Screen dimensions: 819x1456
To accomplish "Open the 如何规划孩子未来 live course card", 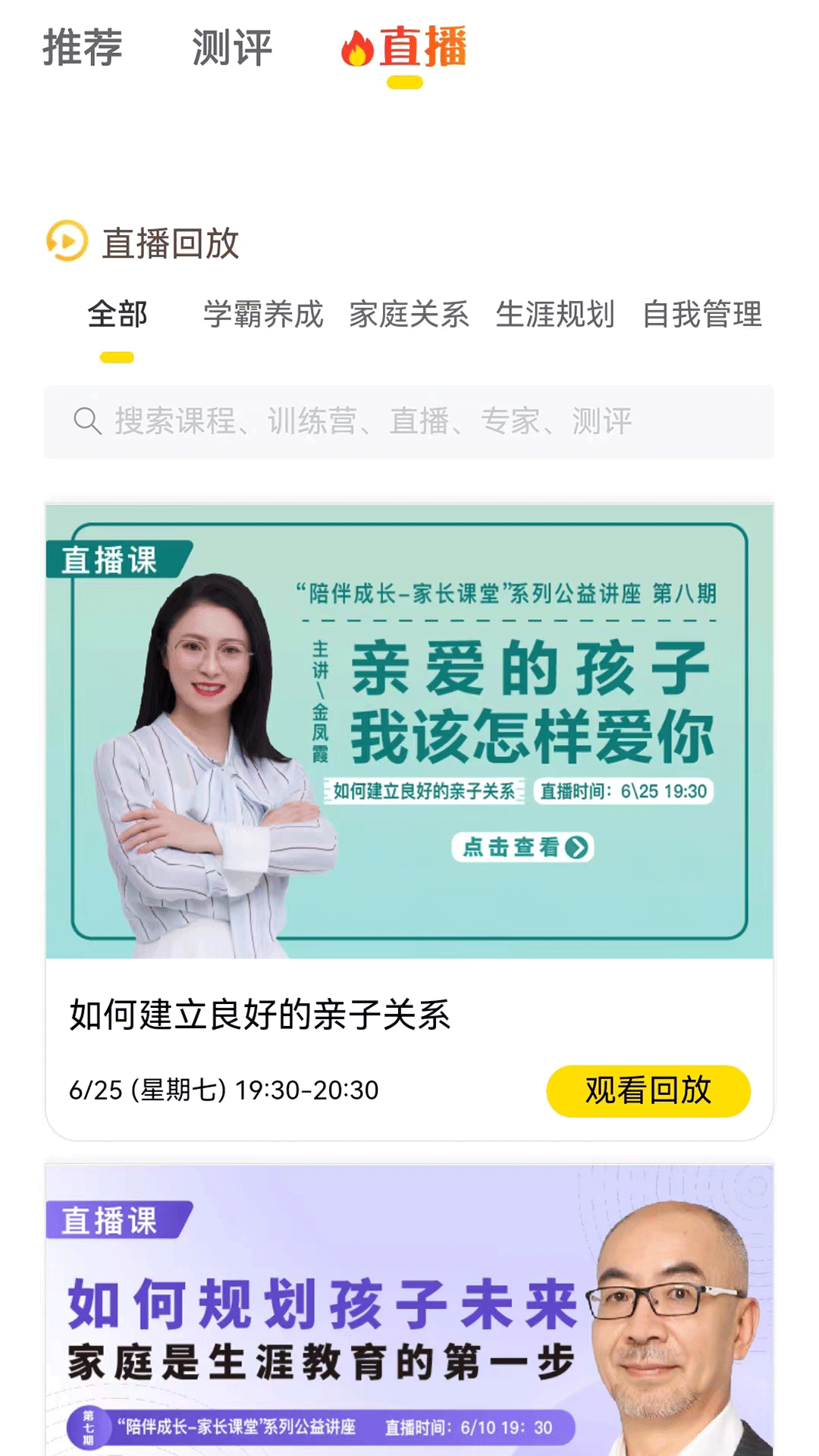I will click(x=409, y=1312).
